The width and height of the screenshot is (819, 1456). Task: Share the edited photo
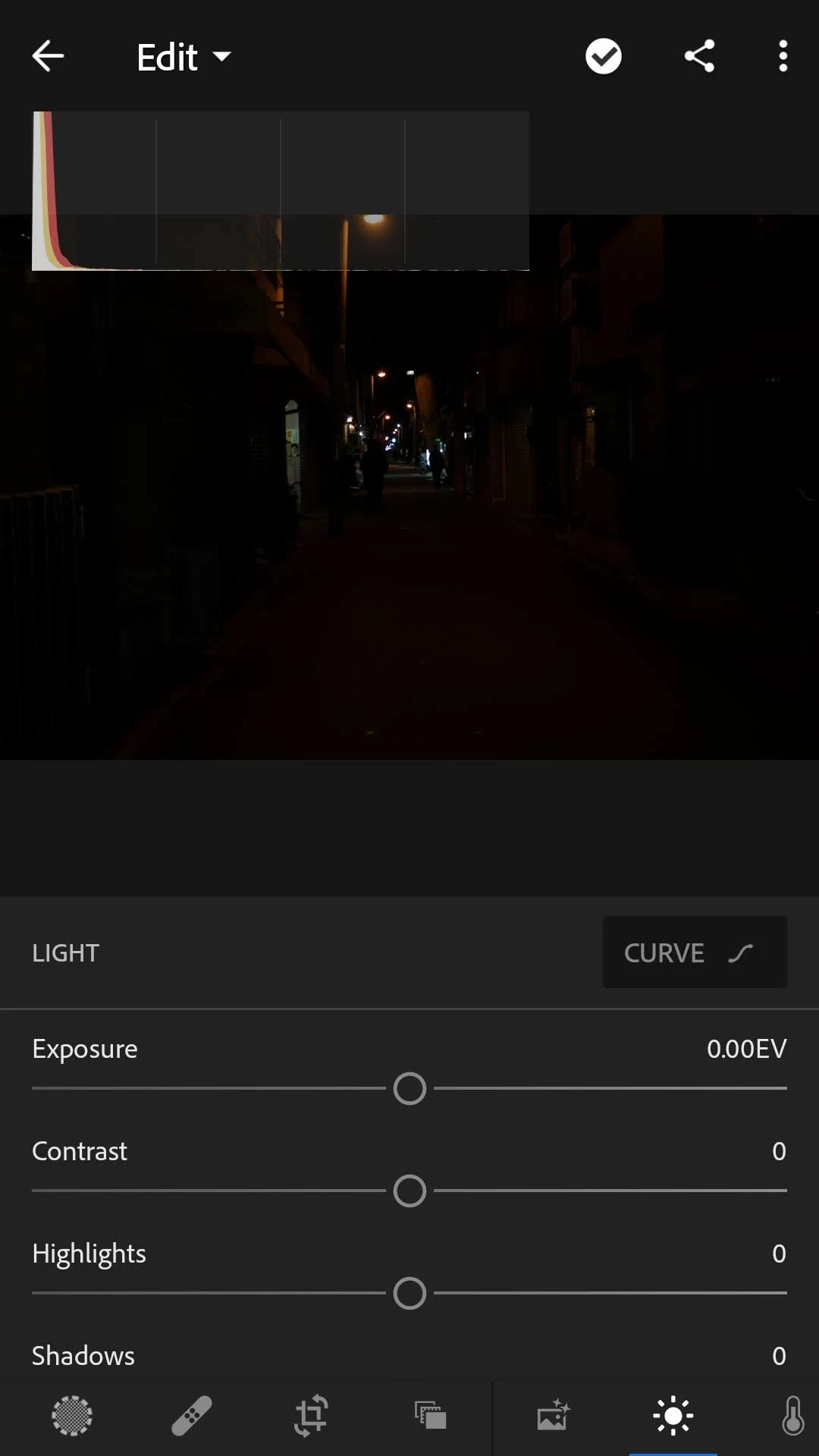tap(699, 56)
